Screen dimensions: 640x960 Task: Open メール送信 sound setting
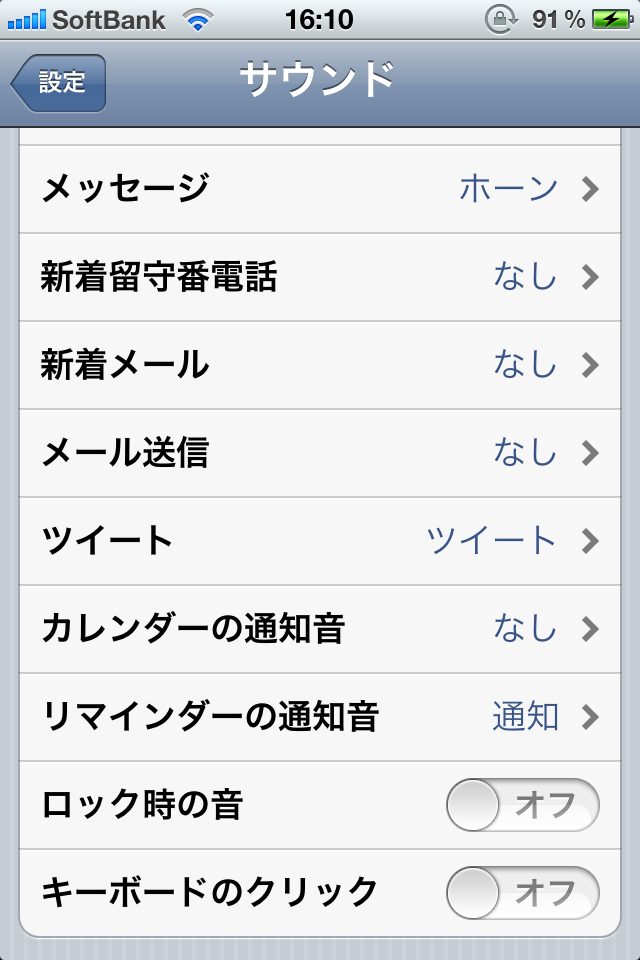(320, 453)
